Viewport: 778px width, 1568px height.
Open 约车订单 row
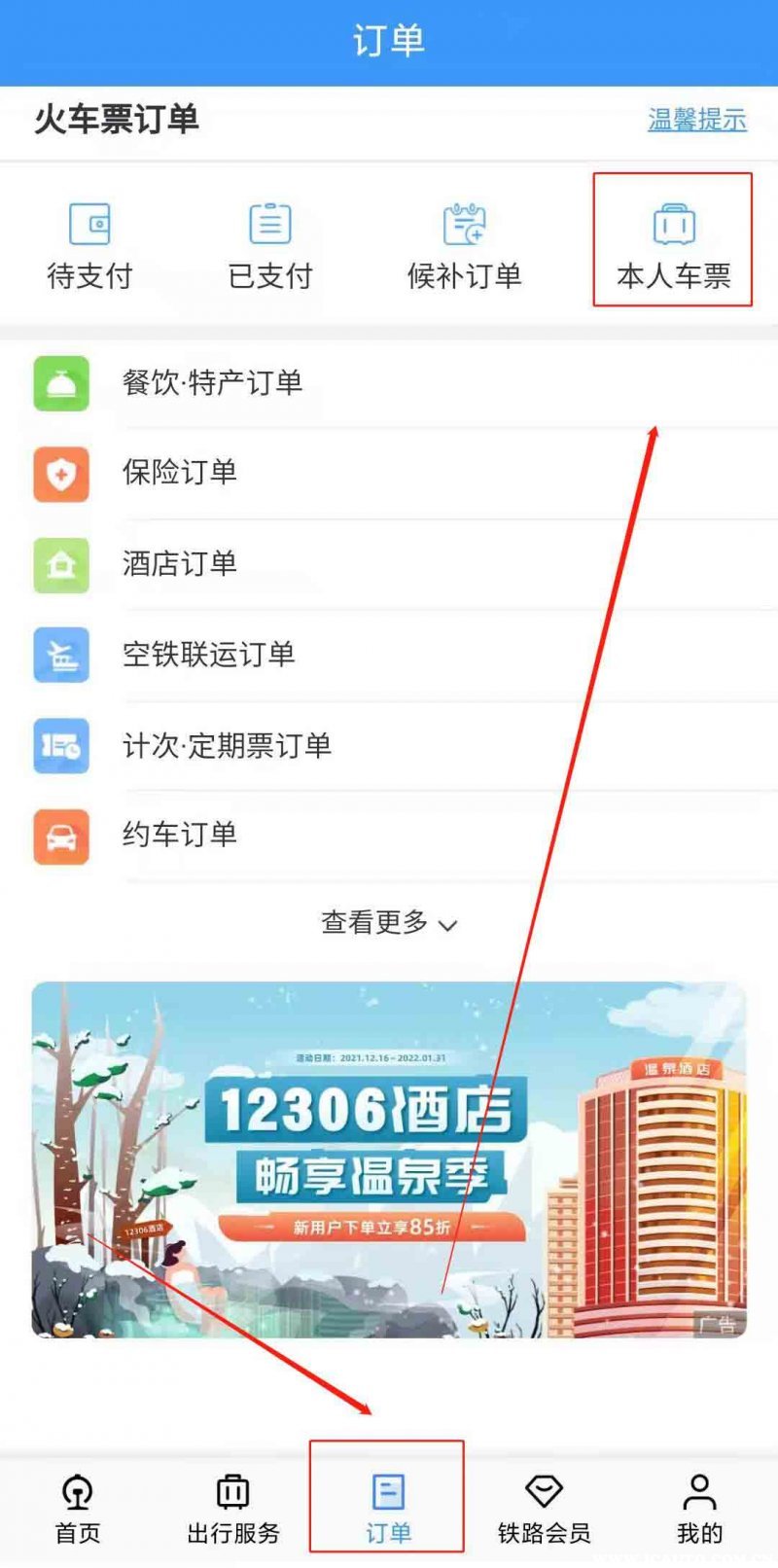pos(180,836)
